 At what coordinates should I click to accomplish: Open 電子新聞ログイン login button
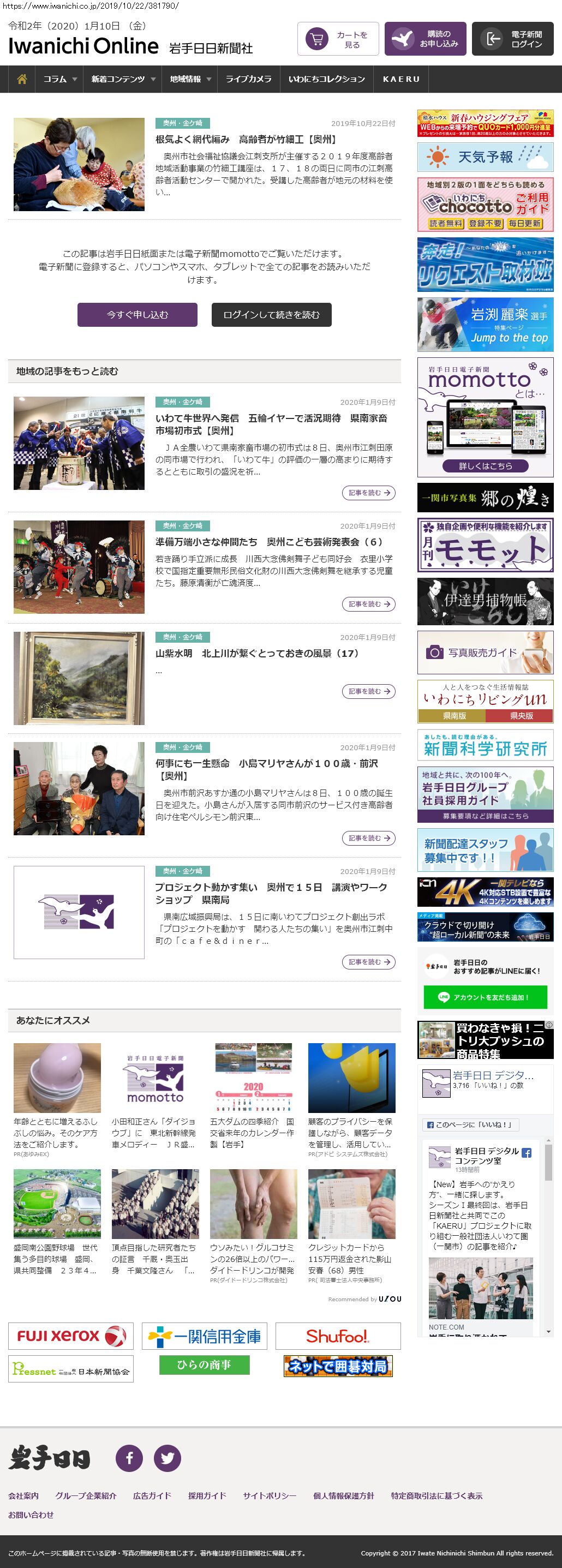click(512, 40)
